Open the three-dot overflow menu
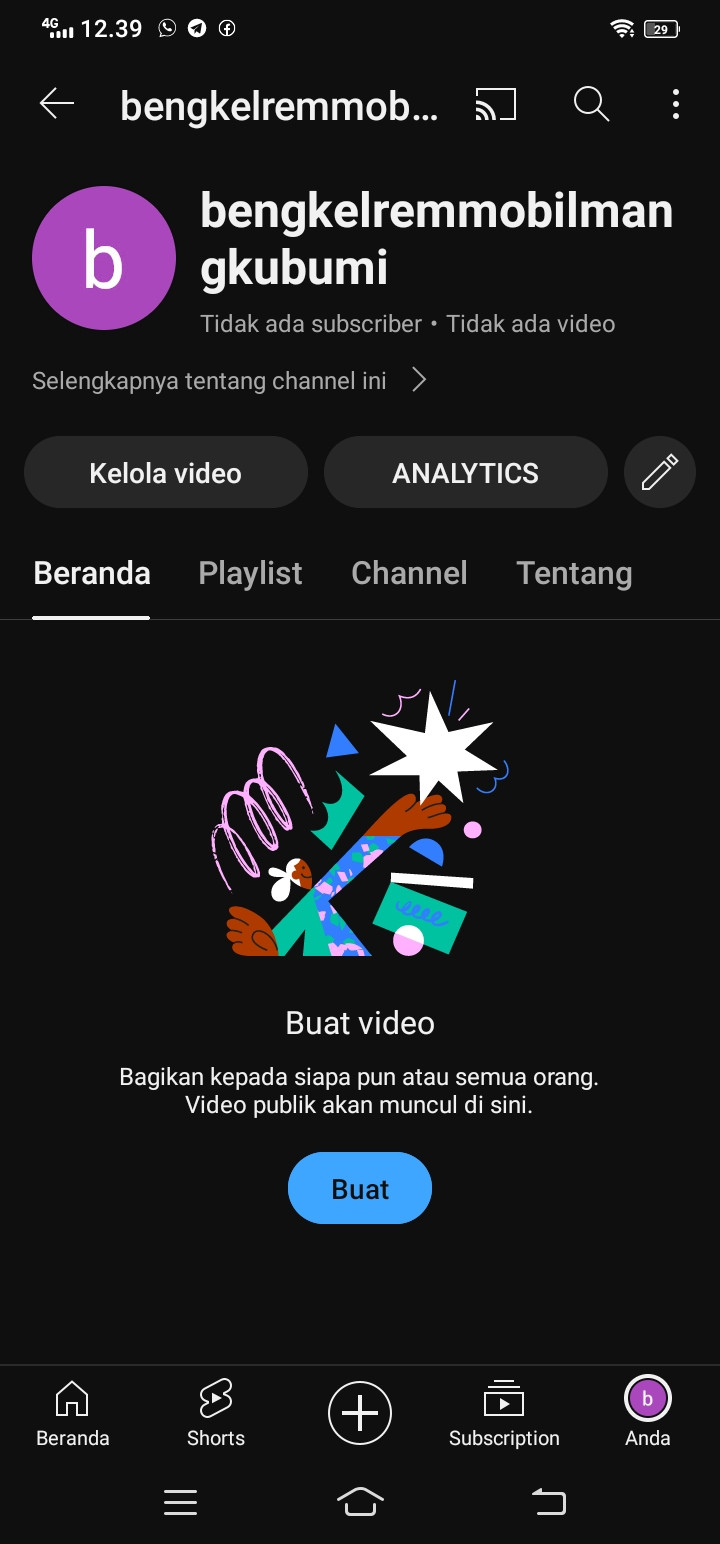This screenshot has height=1544, width=720. (x=676, y=104)
